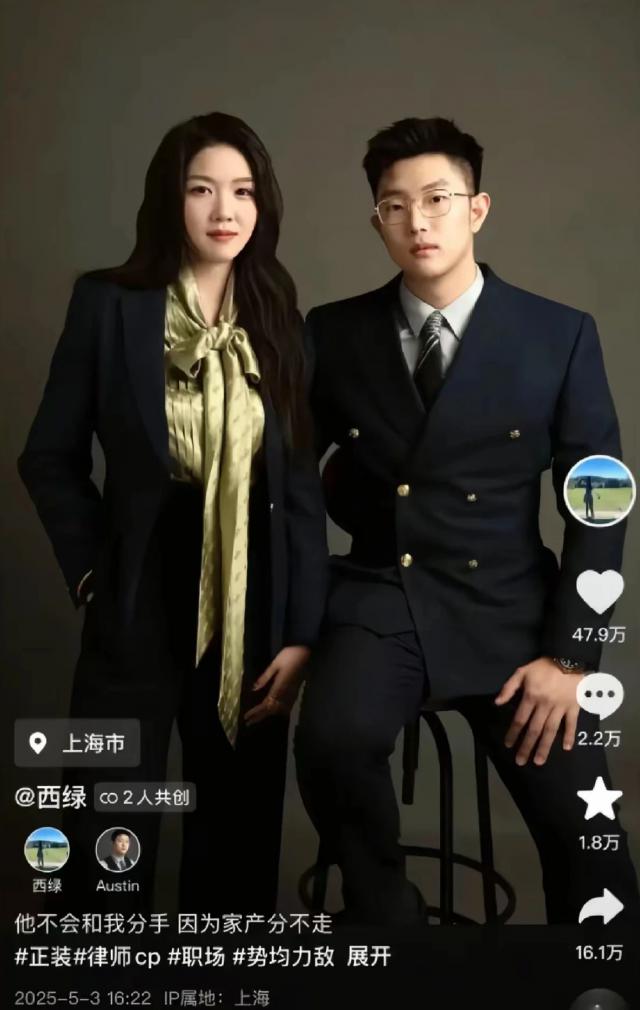
Task: Open the #势均力敌 hashtag
Action: pos(283,957)
